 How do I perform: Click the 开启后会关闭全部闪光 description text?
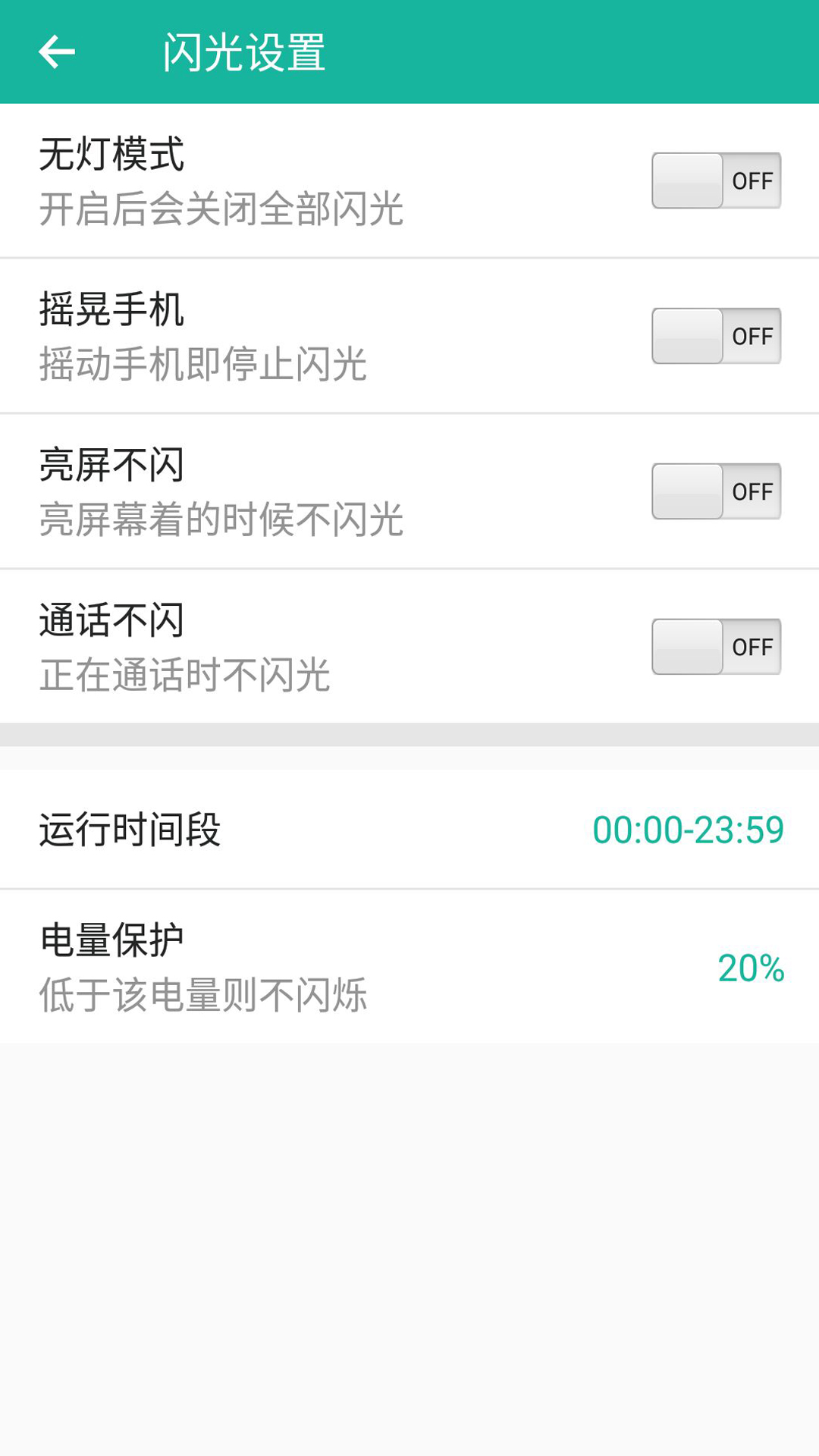point(221,212)
